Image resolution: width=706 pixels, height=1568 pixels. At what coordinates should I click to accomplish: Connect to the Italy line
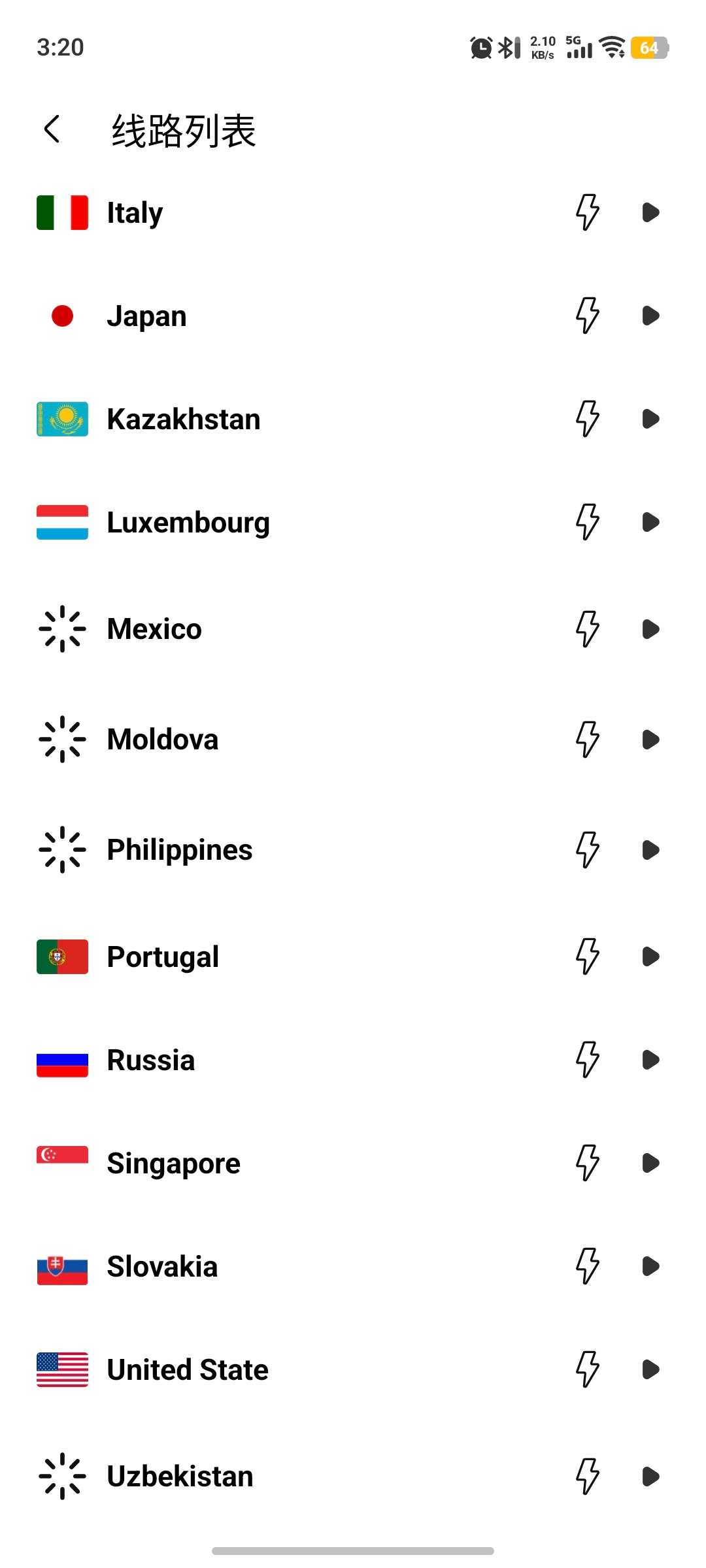(650, 212)
